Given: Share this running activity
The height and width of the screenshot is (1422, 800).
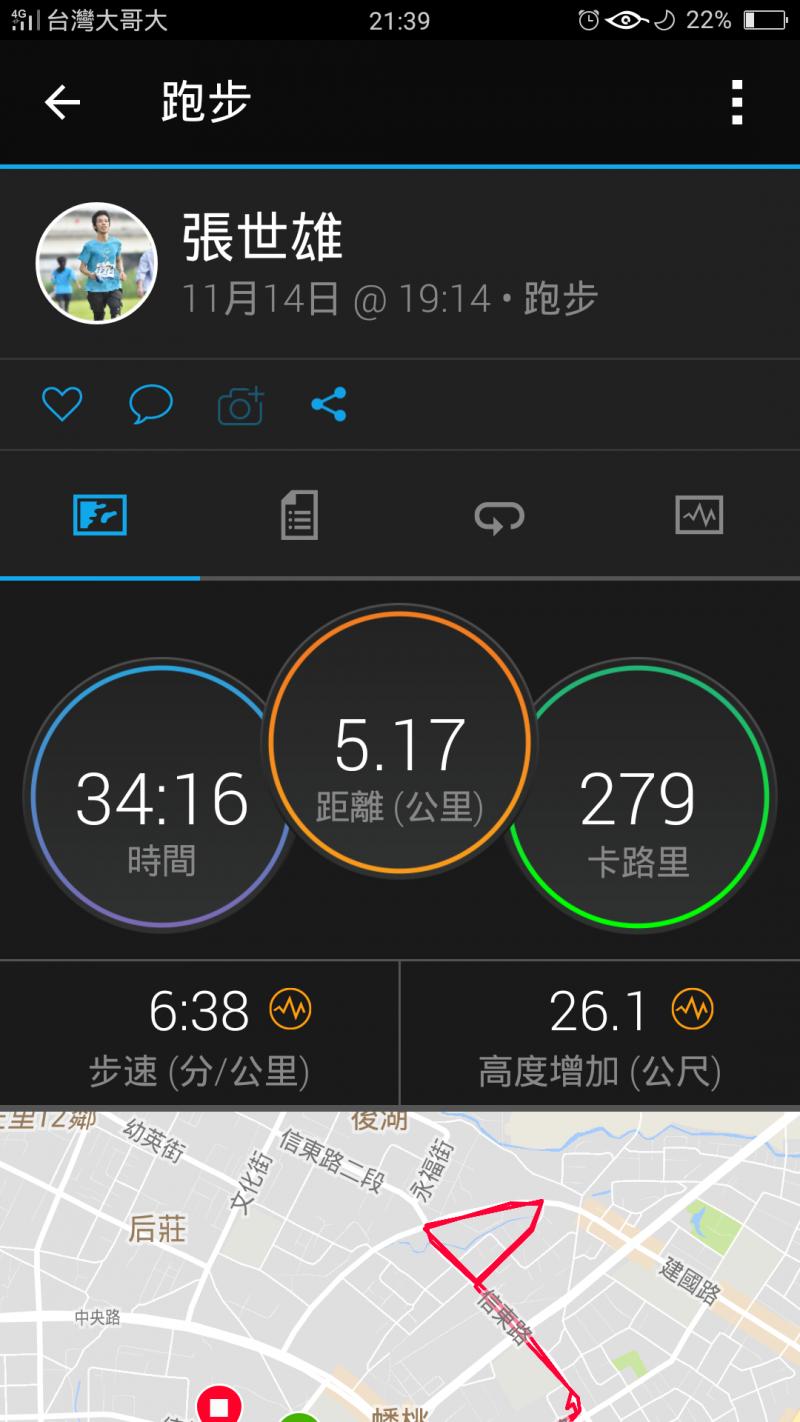Looking at the screenshot, I should 328,405.
